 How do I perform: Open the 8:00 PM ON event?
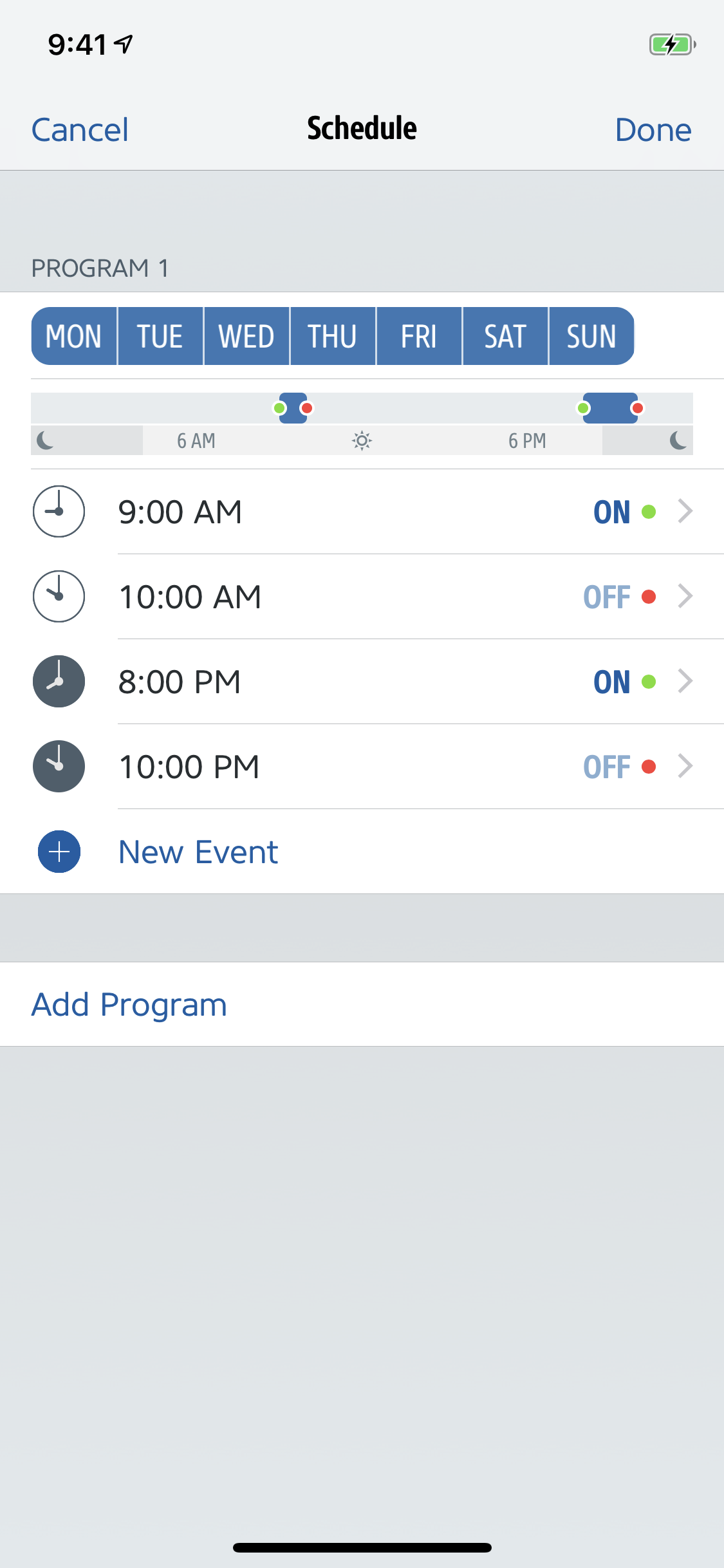coord(362,682)
